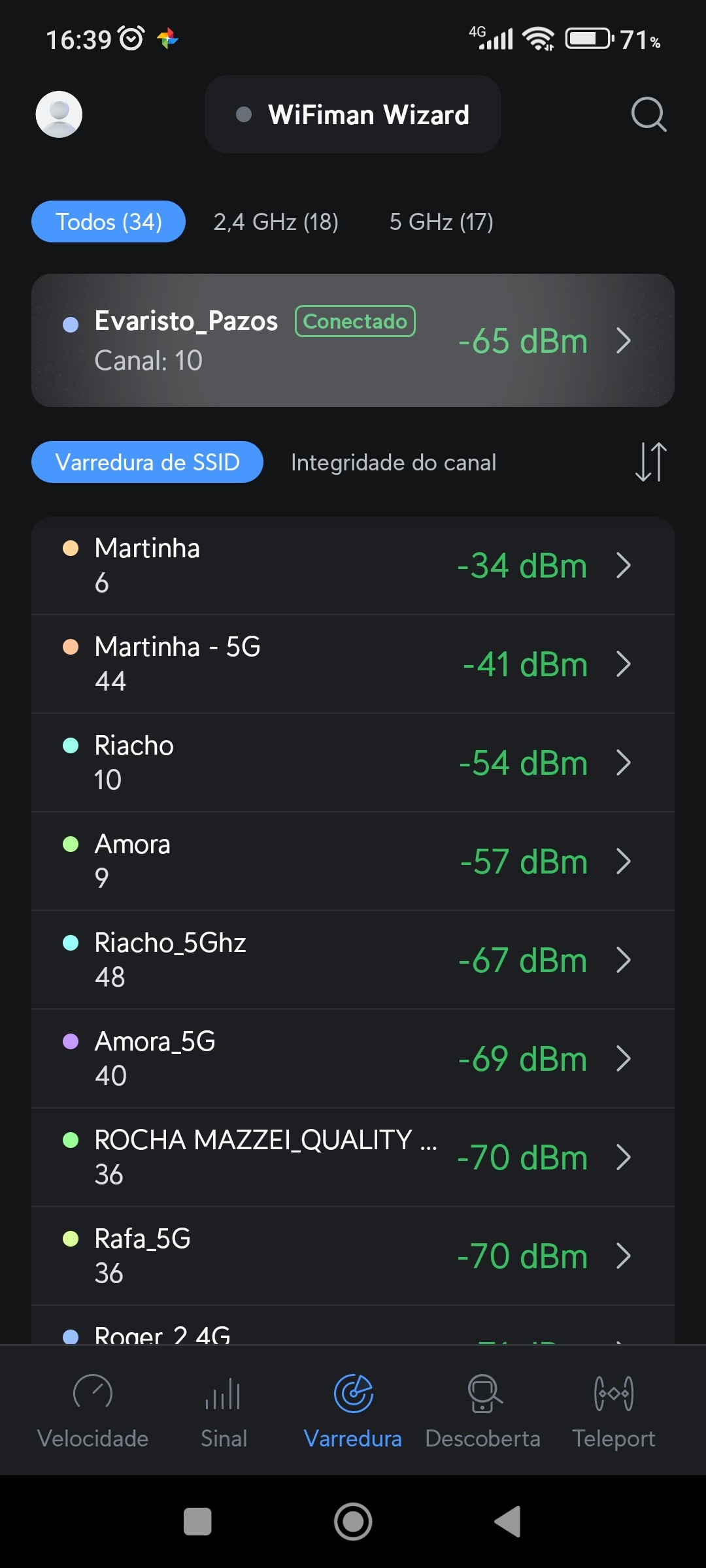View the Amora_5G network entry
Viewport: 706px width, 1568px height.
(353, 1058)
